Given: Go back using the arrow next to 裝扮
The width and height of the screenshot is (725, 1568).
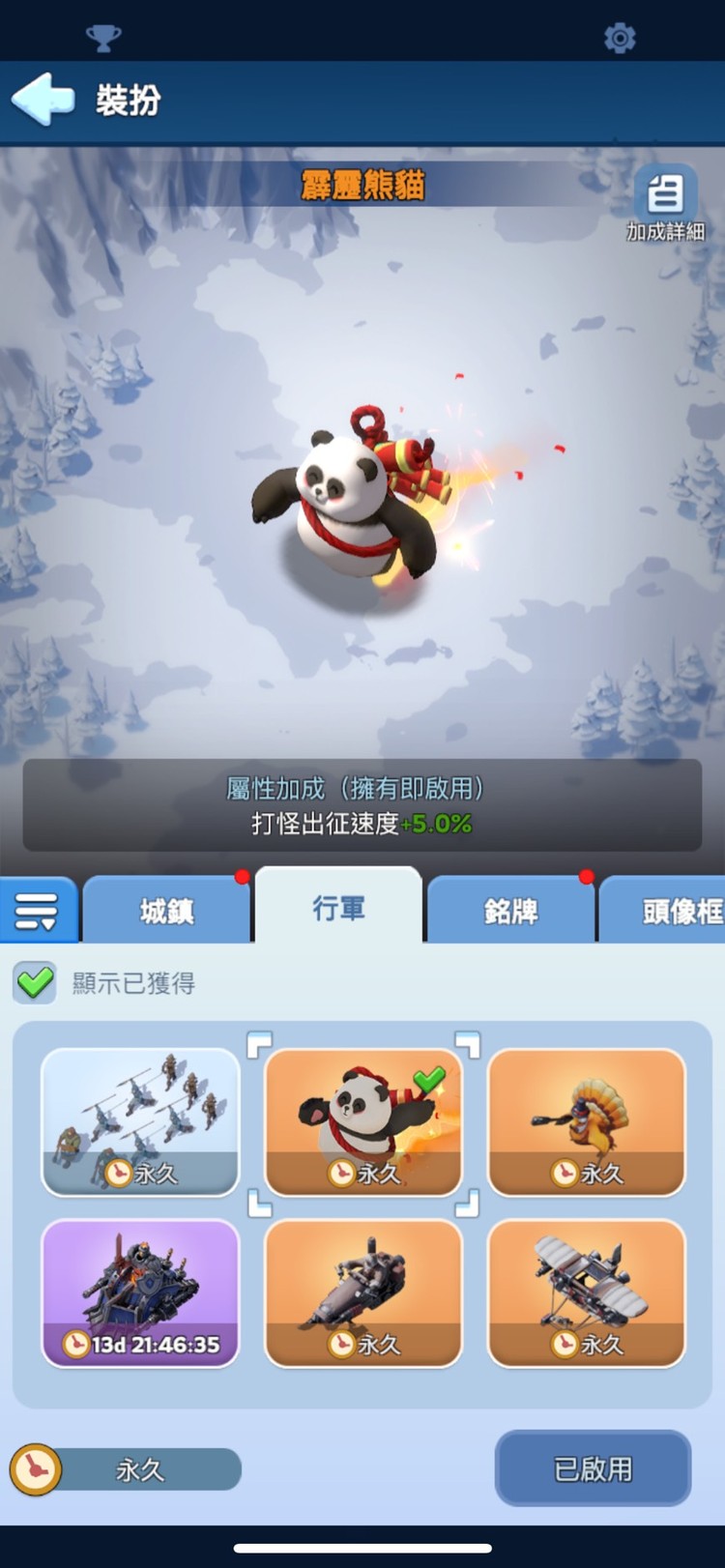Looking at the screenshot, I should (x=43, y=100).
